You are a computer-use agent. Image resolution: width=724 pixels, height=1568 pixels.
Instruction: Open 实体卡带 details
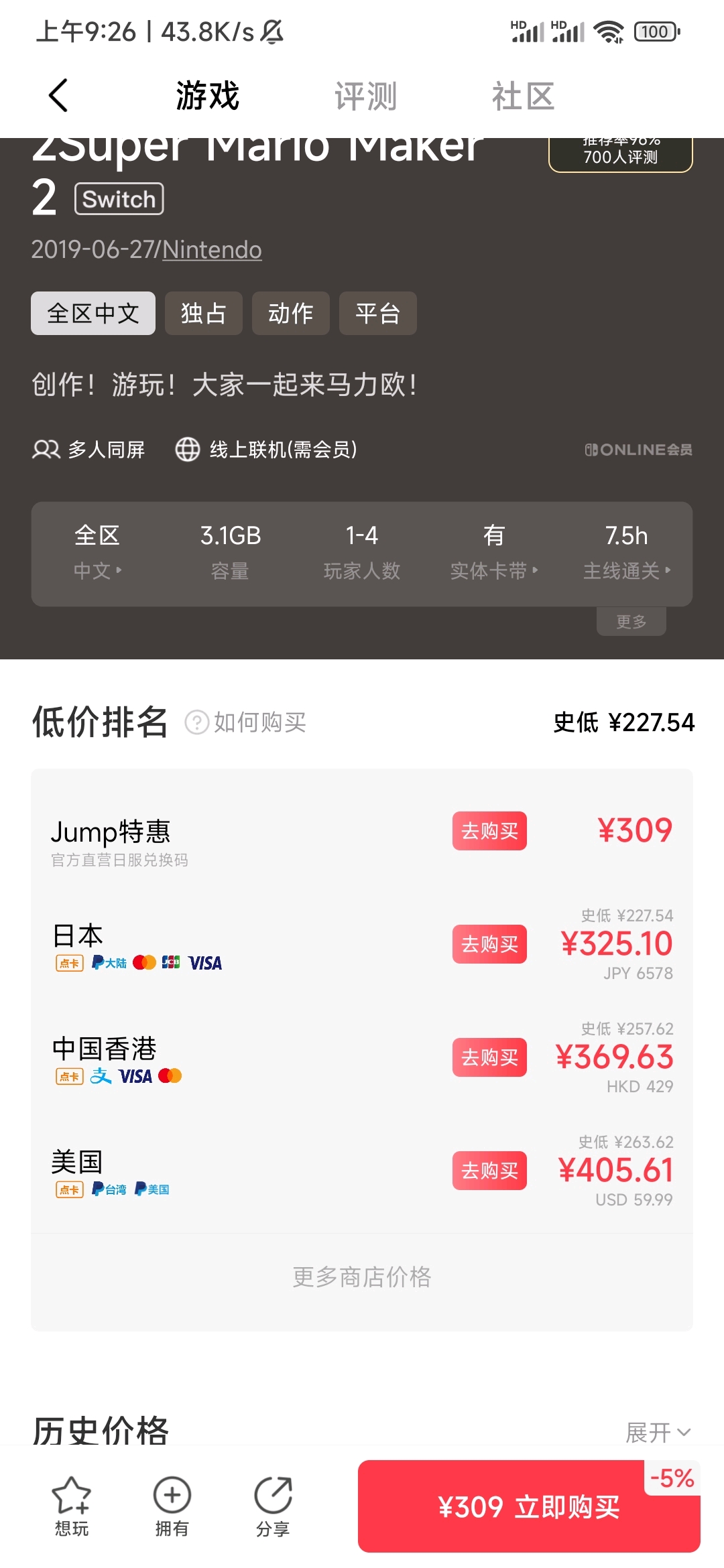pyautogui.click(x=494, y=553)
